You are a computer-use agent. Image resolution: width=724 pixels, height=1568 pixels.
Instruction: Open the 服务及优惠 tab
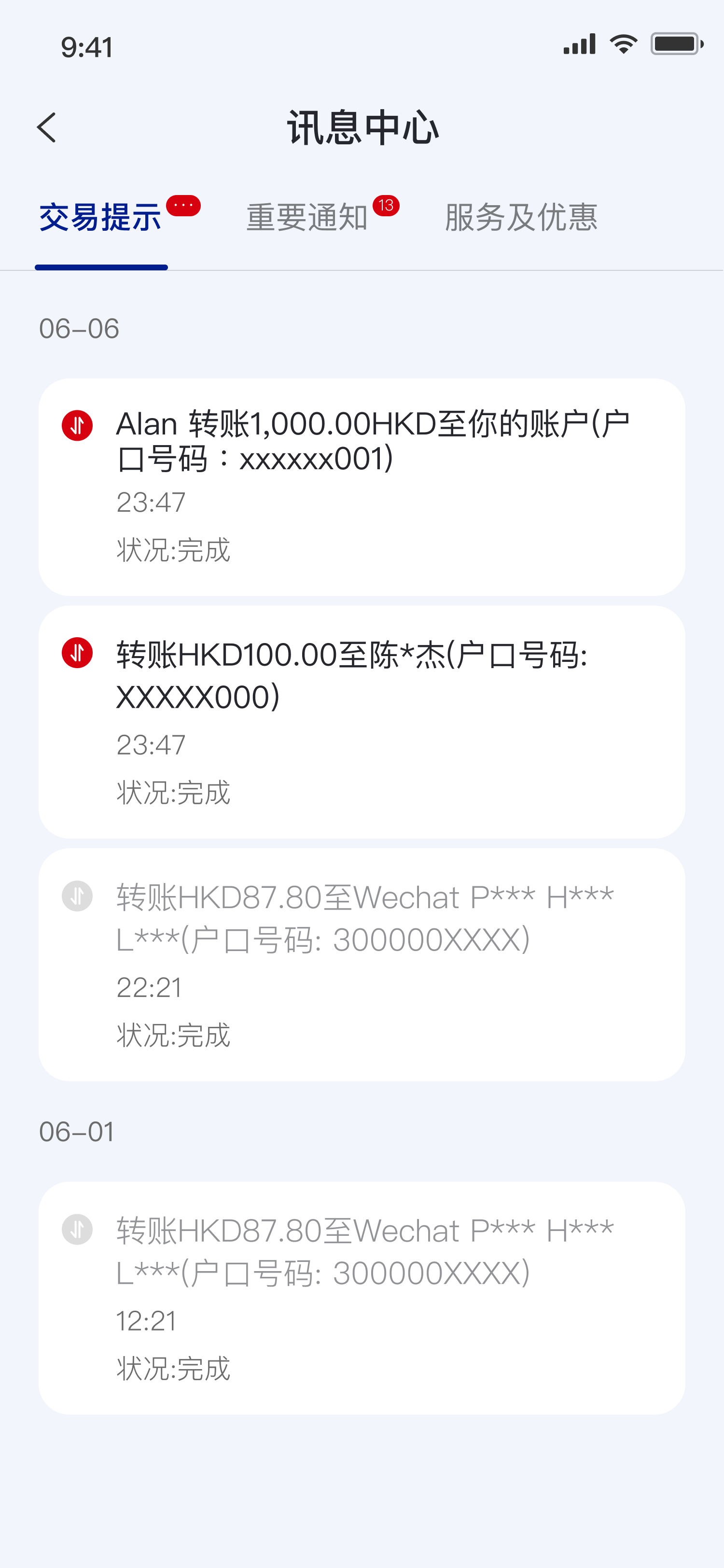click(x=521, y=218)
